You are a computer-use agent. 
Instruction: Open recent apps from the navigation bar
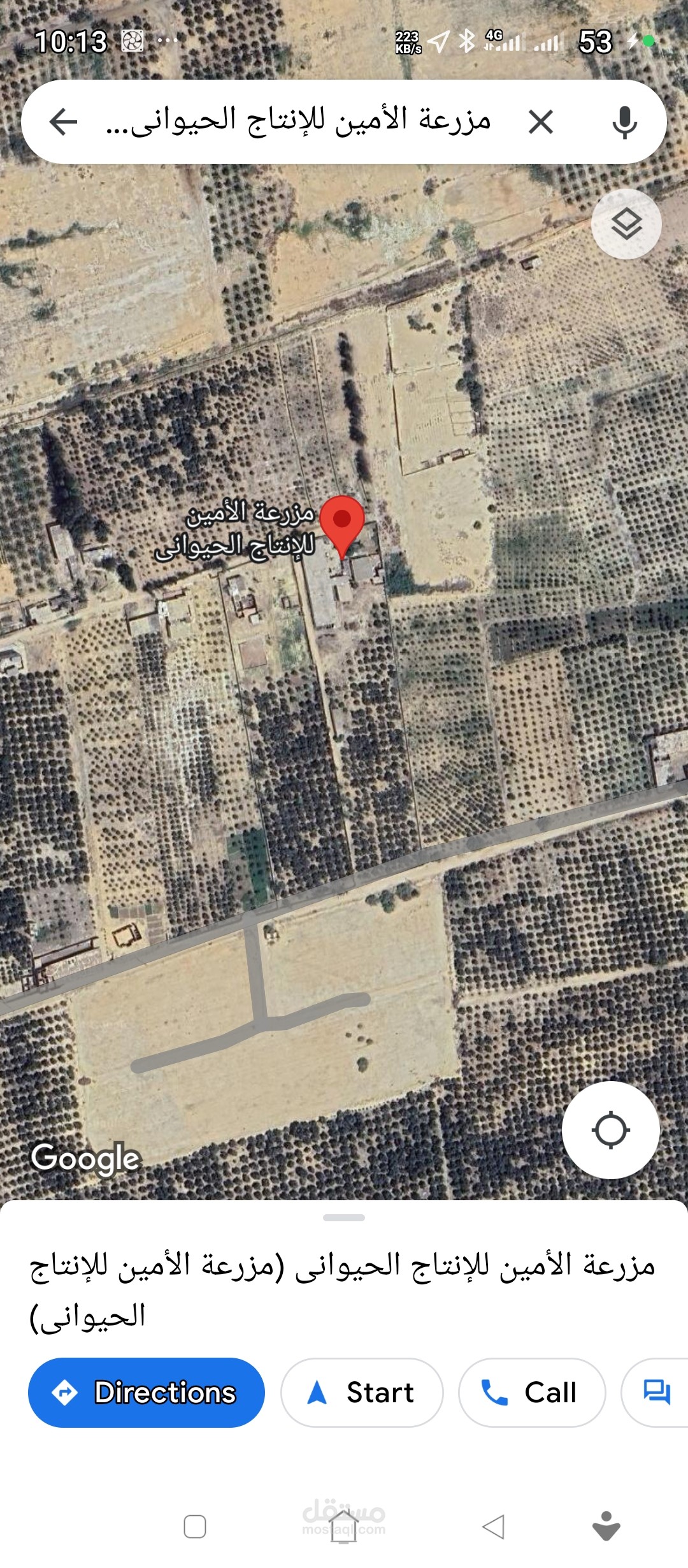point(195,1527)
